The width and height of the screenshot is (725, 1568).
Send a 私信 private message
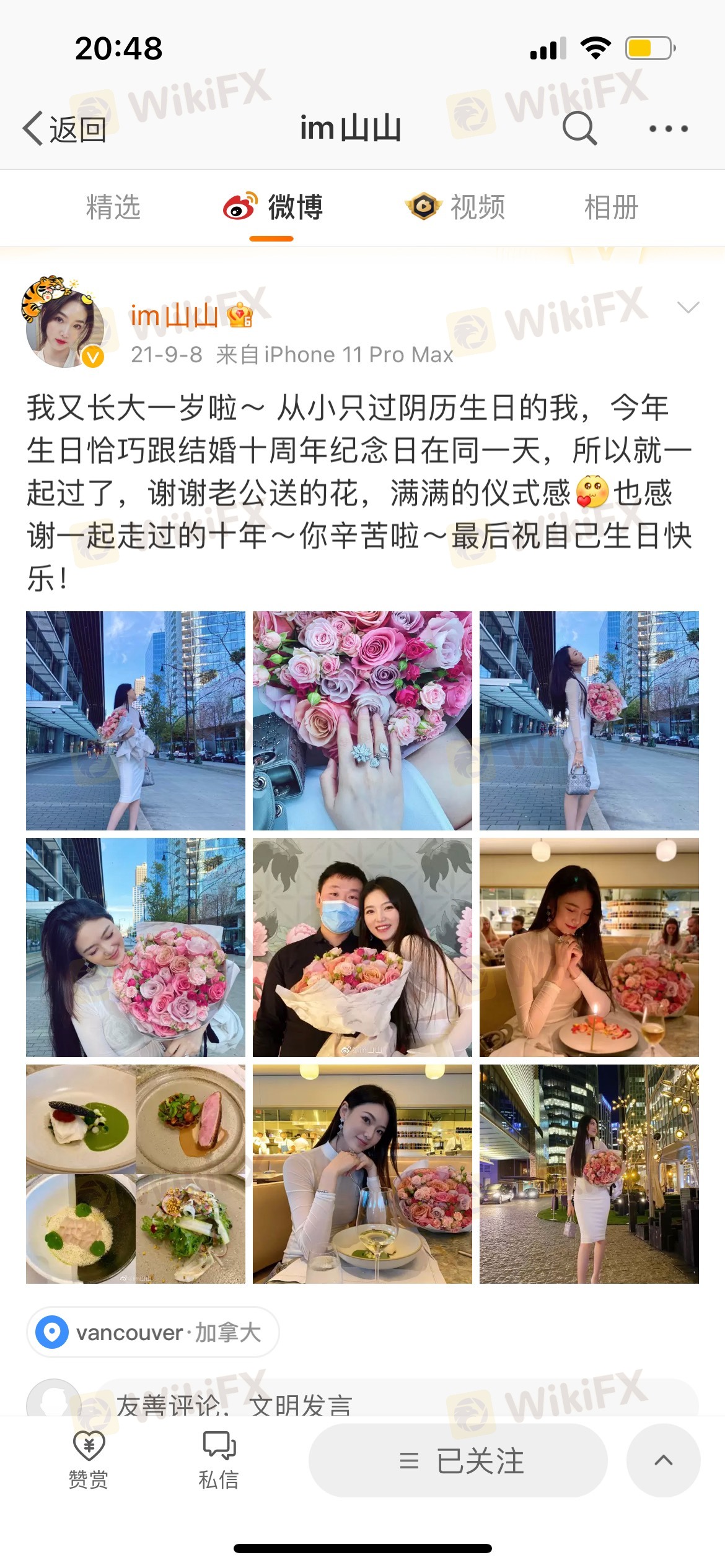(x=218, y=1459)
